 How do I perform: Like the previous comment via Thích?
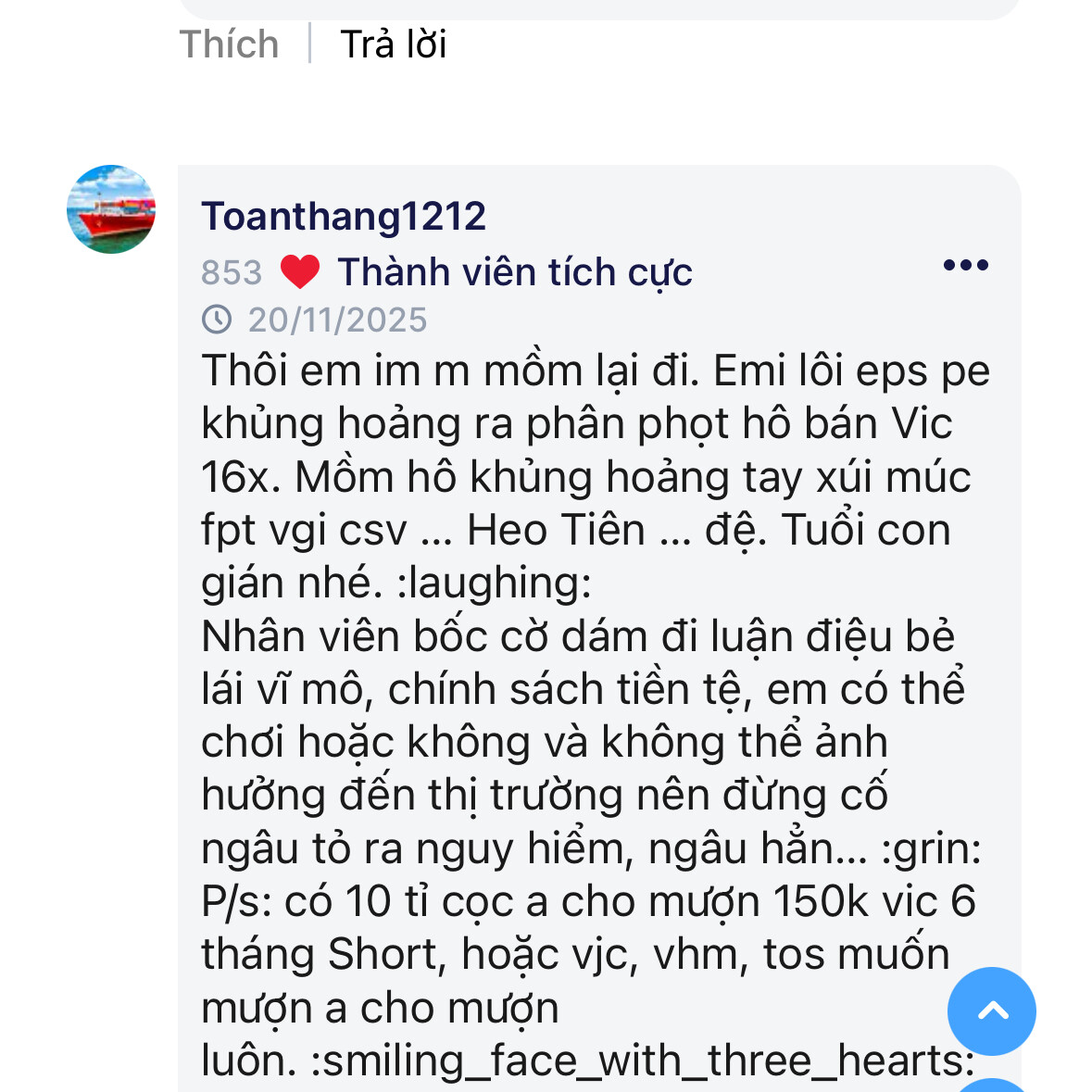[x=229, y=44]
